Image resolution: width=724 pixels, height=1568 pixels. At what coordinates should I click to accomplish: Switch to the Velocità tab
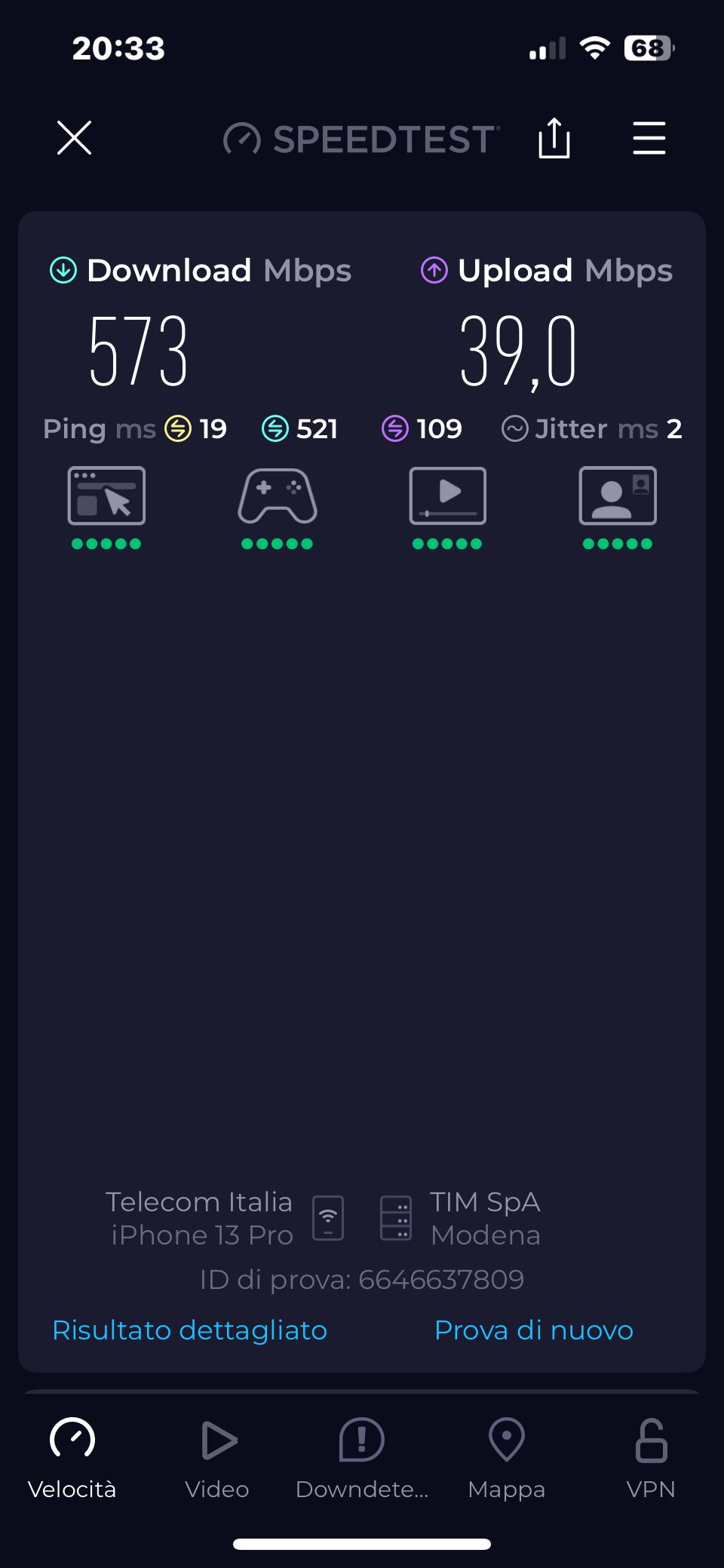click(x=72, y=1457)
